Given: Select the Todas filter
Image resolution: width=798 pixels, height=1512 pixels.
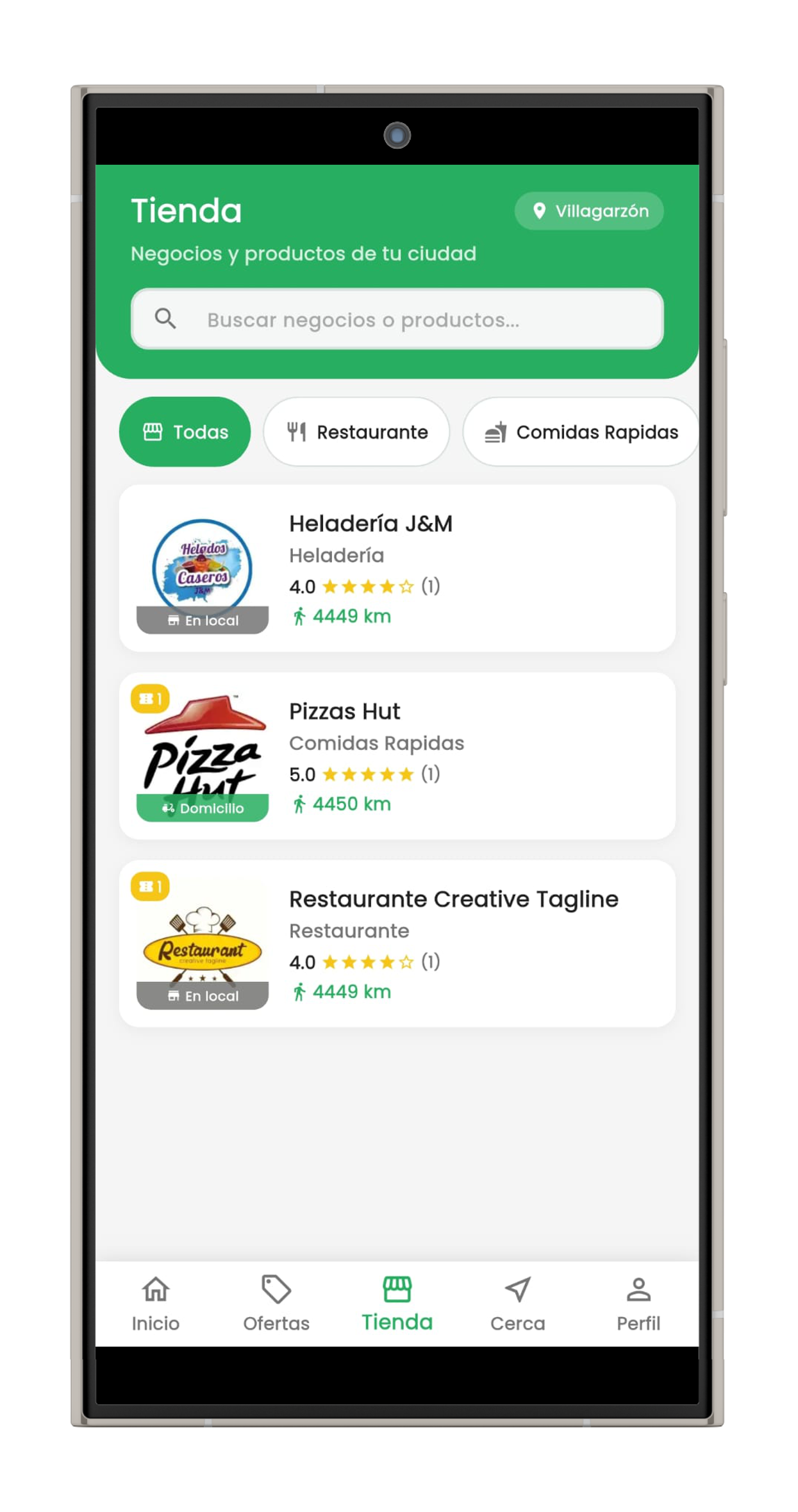Looking at the screenshot, I should click(185, 431).
